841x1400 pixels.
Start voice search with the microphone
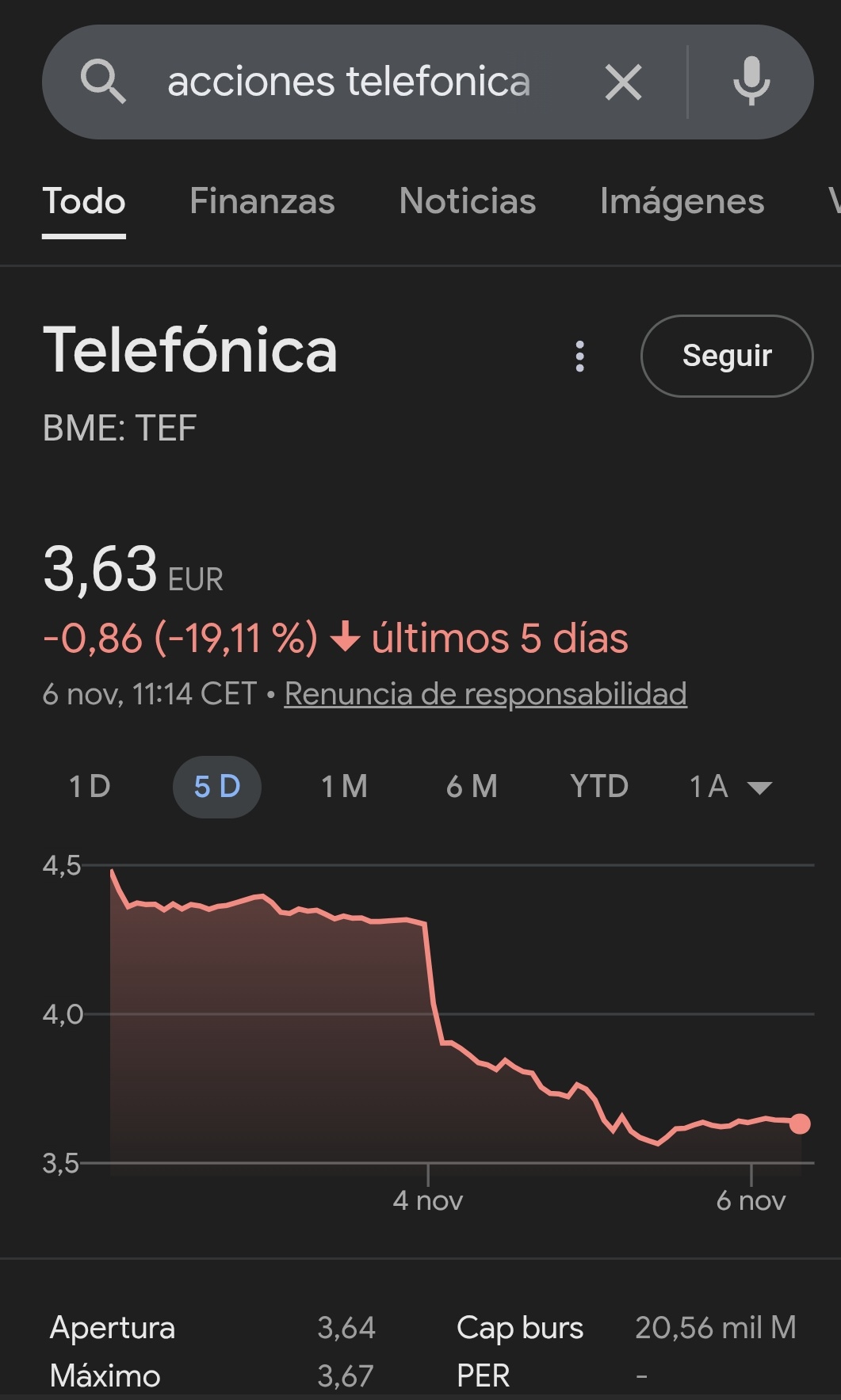751,82
